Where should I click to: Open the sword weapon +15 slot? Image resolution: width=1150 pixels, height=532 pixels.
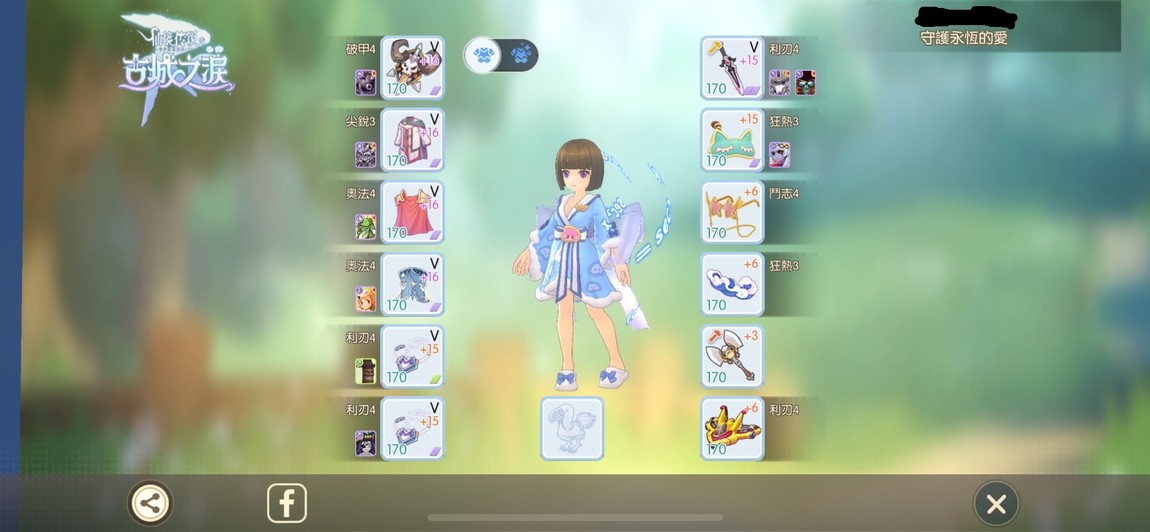[732, 68]
